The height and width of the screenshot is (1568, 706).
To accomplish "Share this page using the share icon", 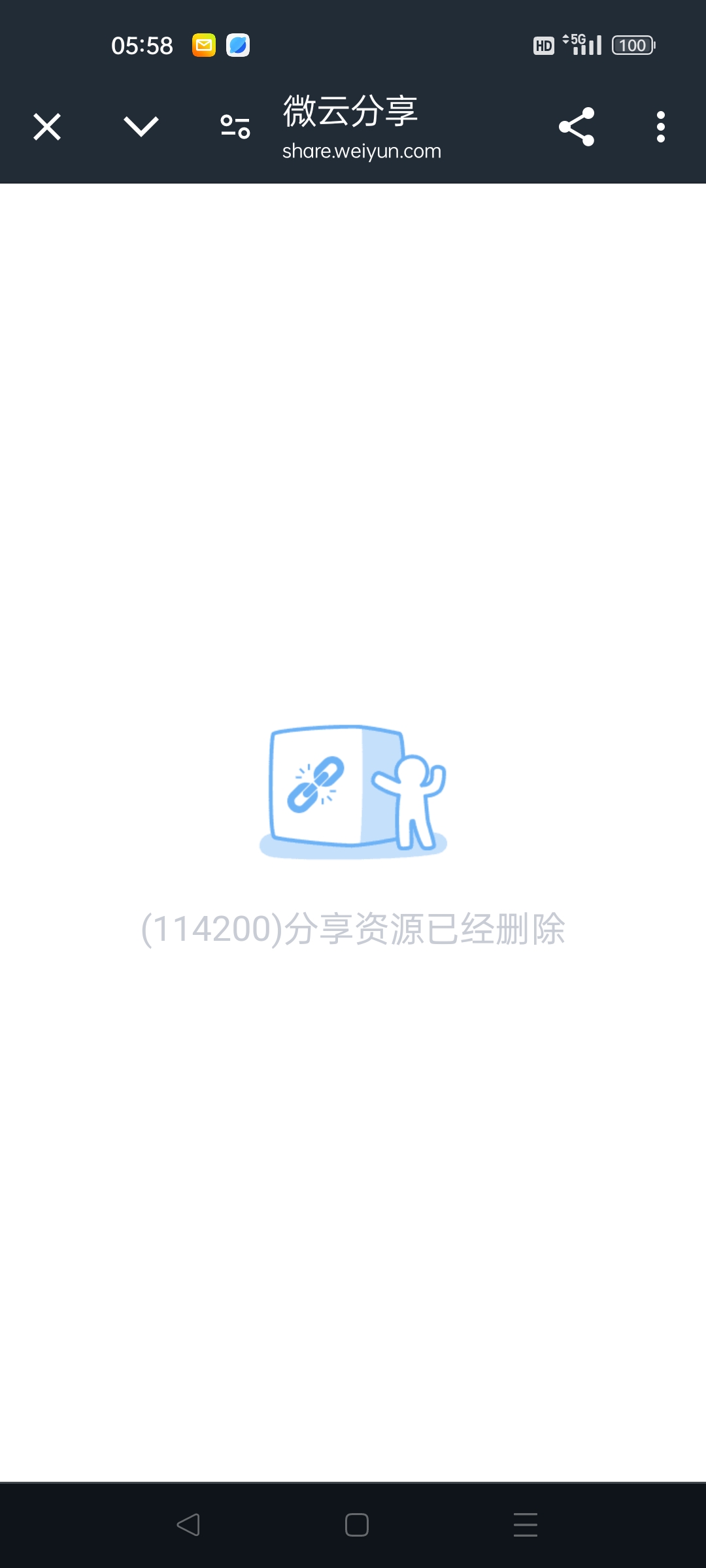I will click(x=577, y=127).
